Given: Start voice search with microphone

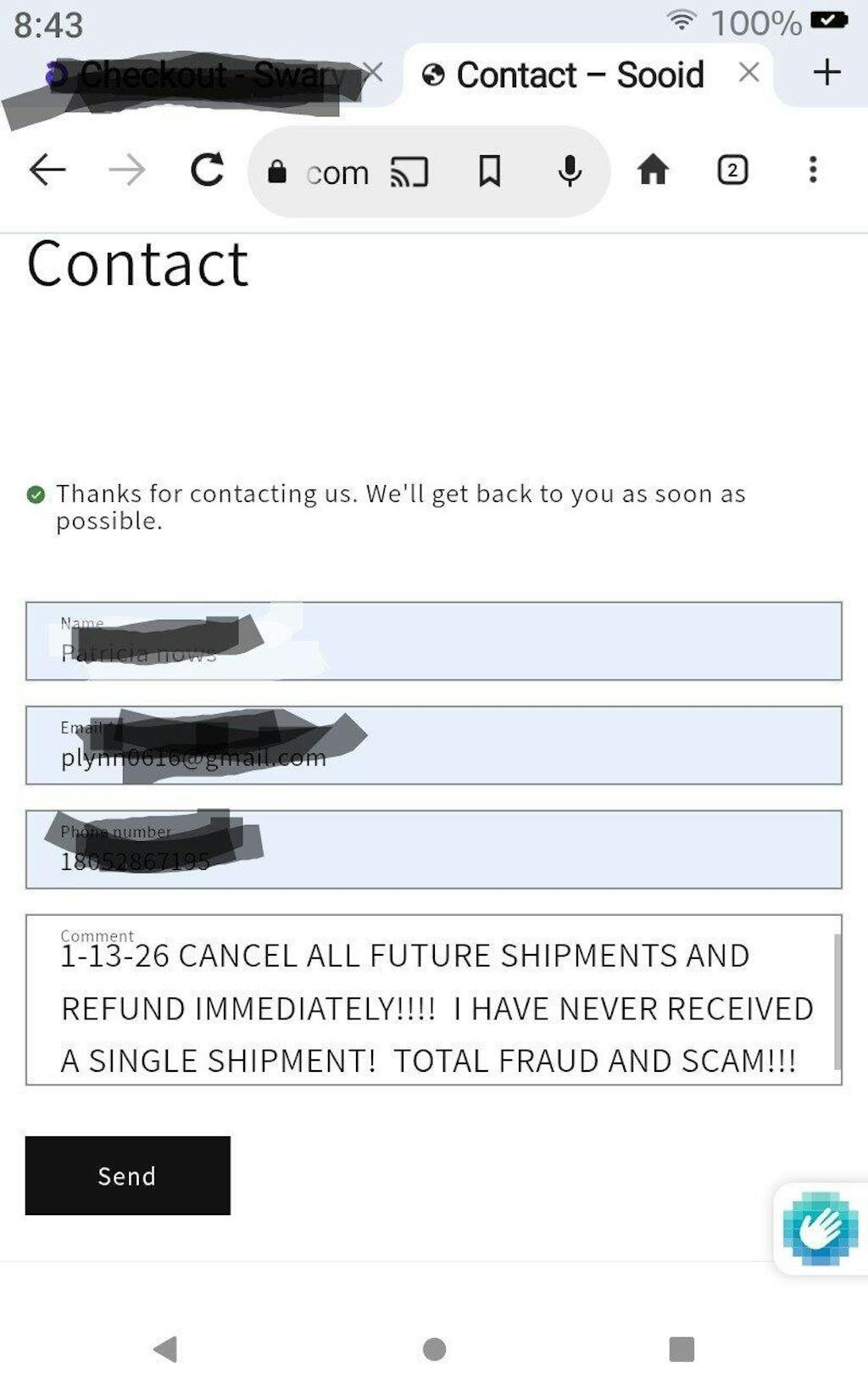Looking at the screenshot, I should pos(570,171).
